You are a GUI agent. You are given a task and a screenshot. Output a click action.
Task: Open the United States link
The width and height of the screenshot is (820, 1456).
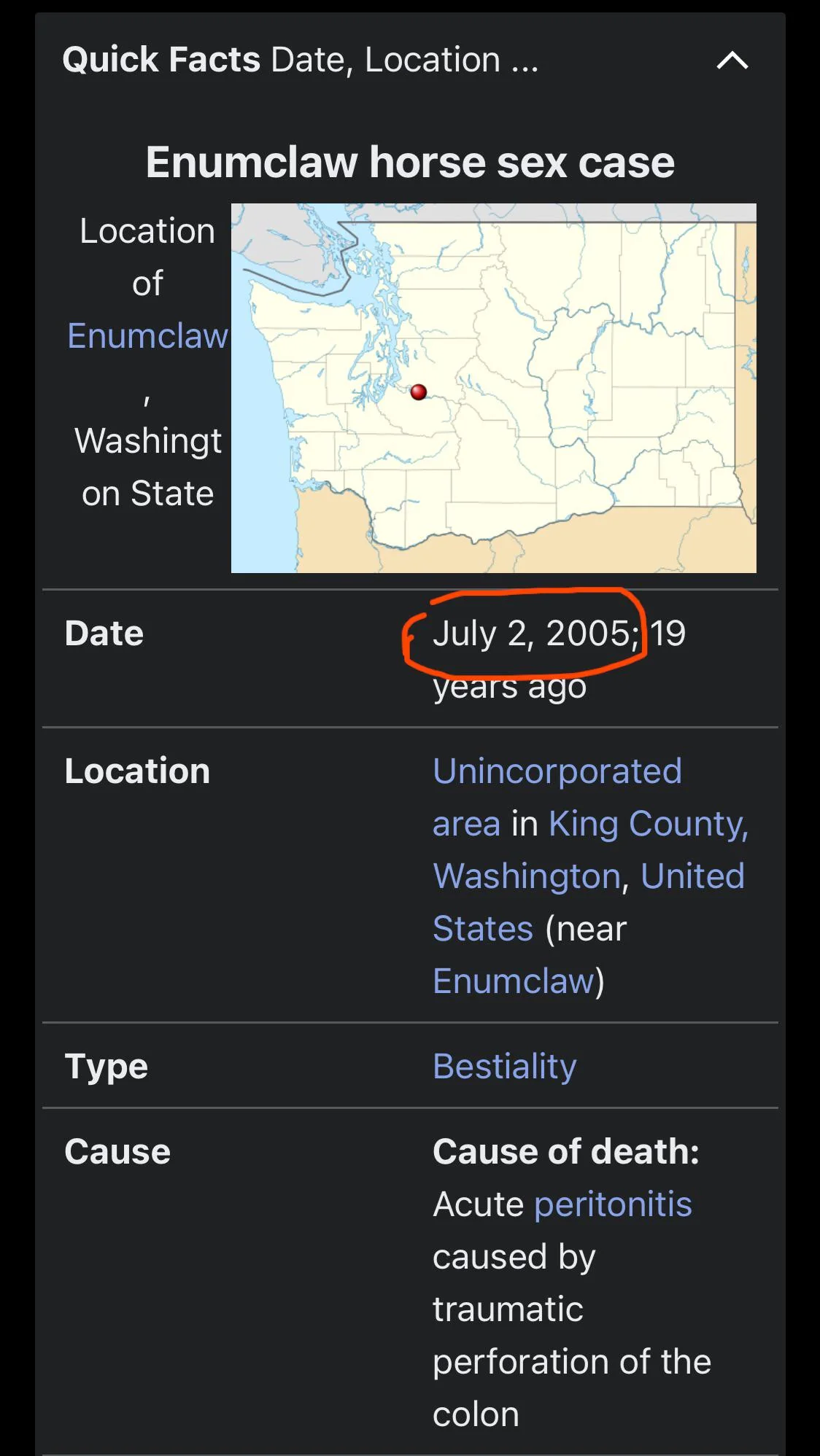(x=692, y=877)
